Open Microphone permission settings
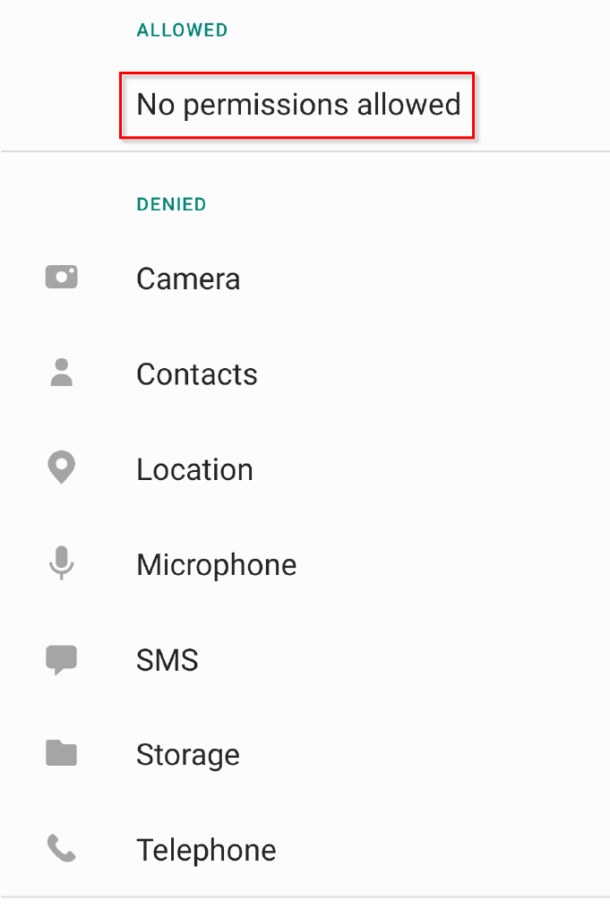The height and width of the screenshot is (909, 610). (216, 564)
